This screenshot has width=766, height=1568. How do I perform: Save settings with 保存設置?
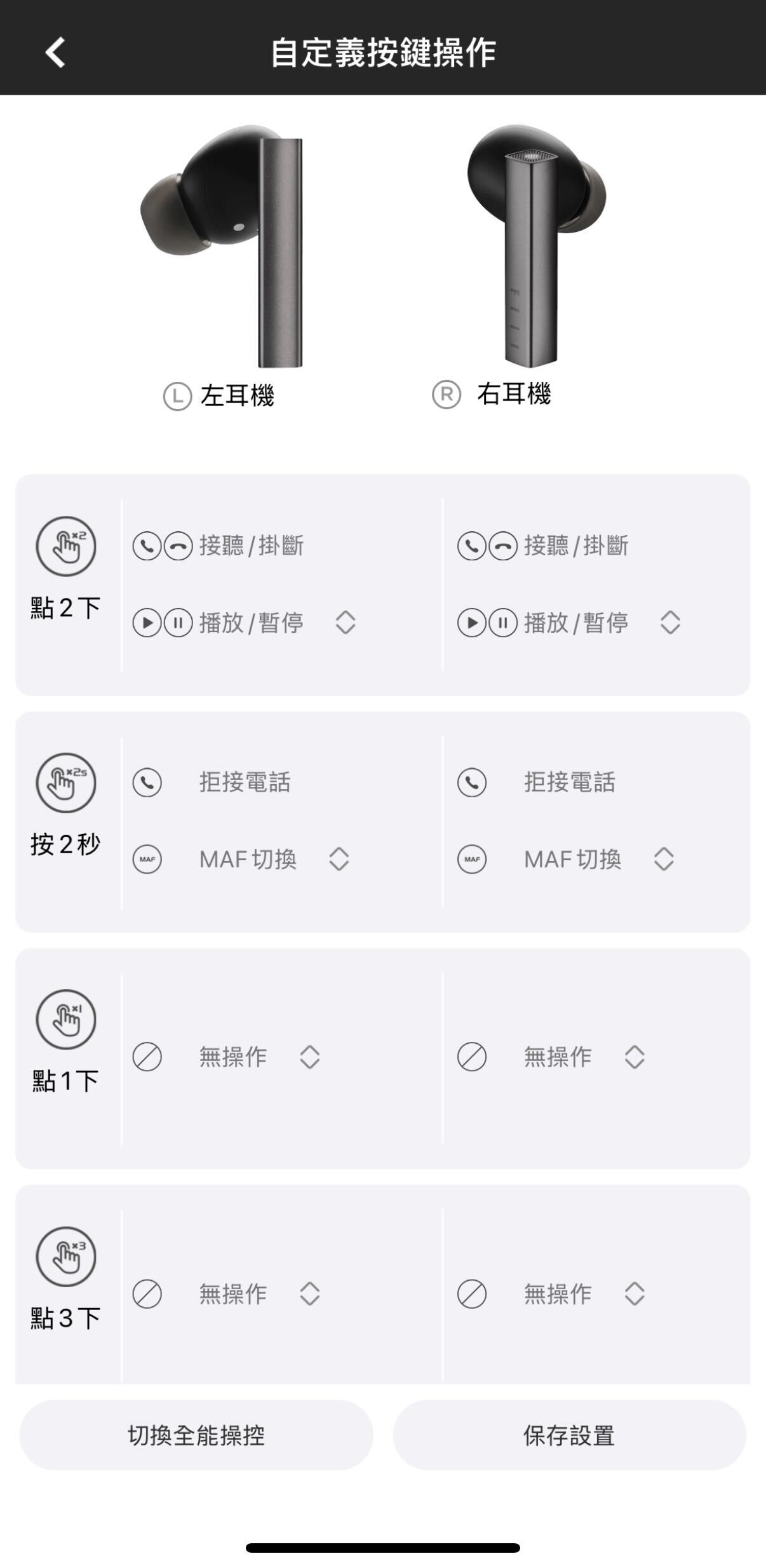569,1435
